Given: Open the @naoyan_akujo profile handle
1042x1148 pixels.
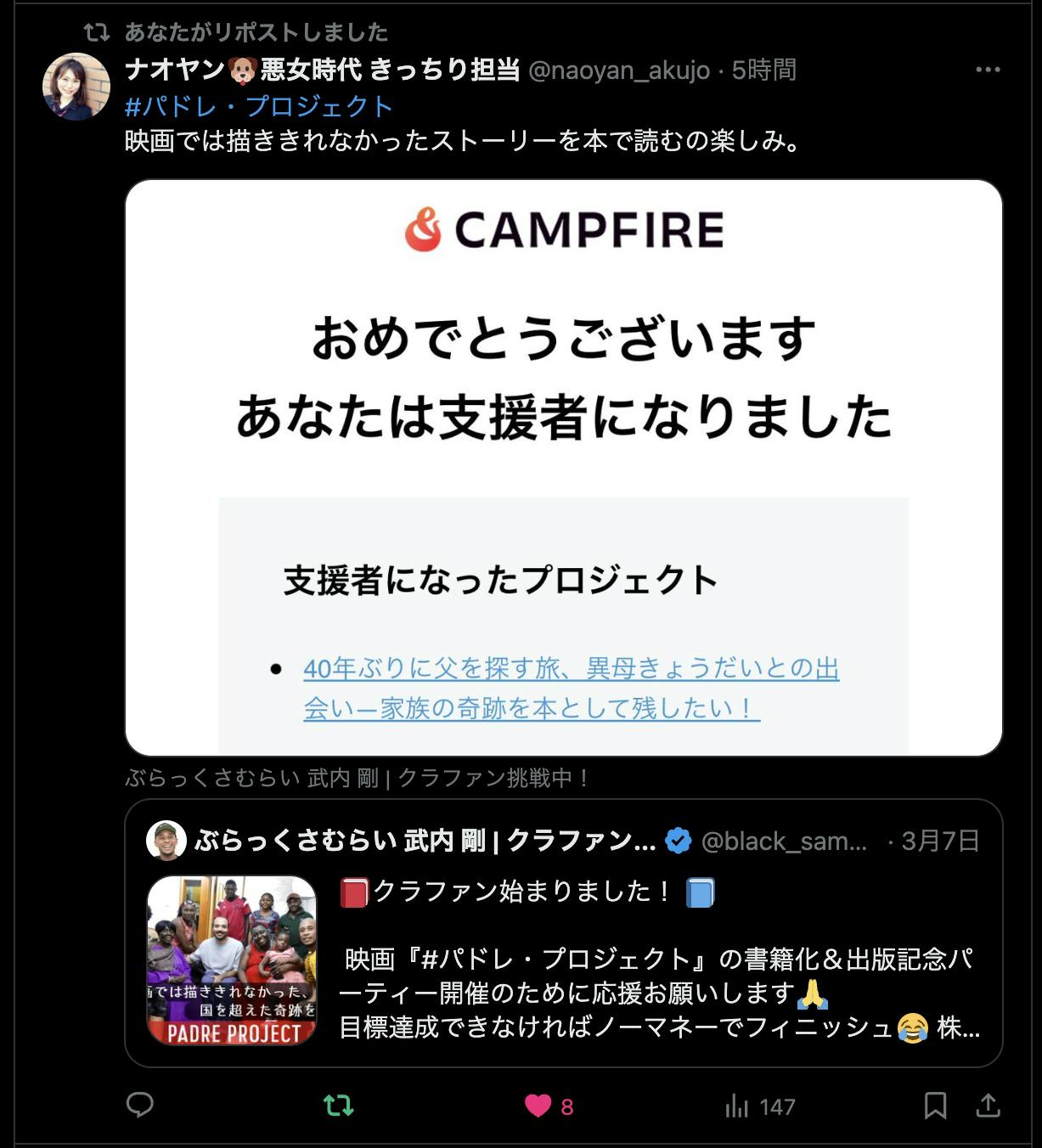Looking at the screenshot, I should pos(618,70).
